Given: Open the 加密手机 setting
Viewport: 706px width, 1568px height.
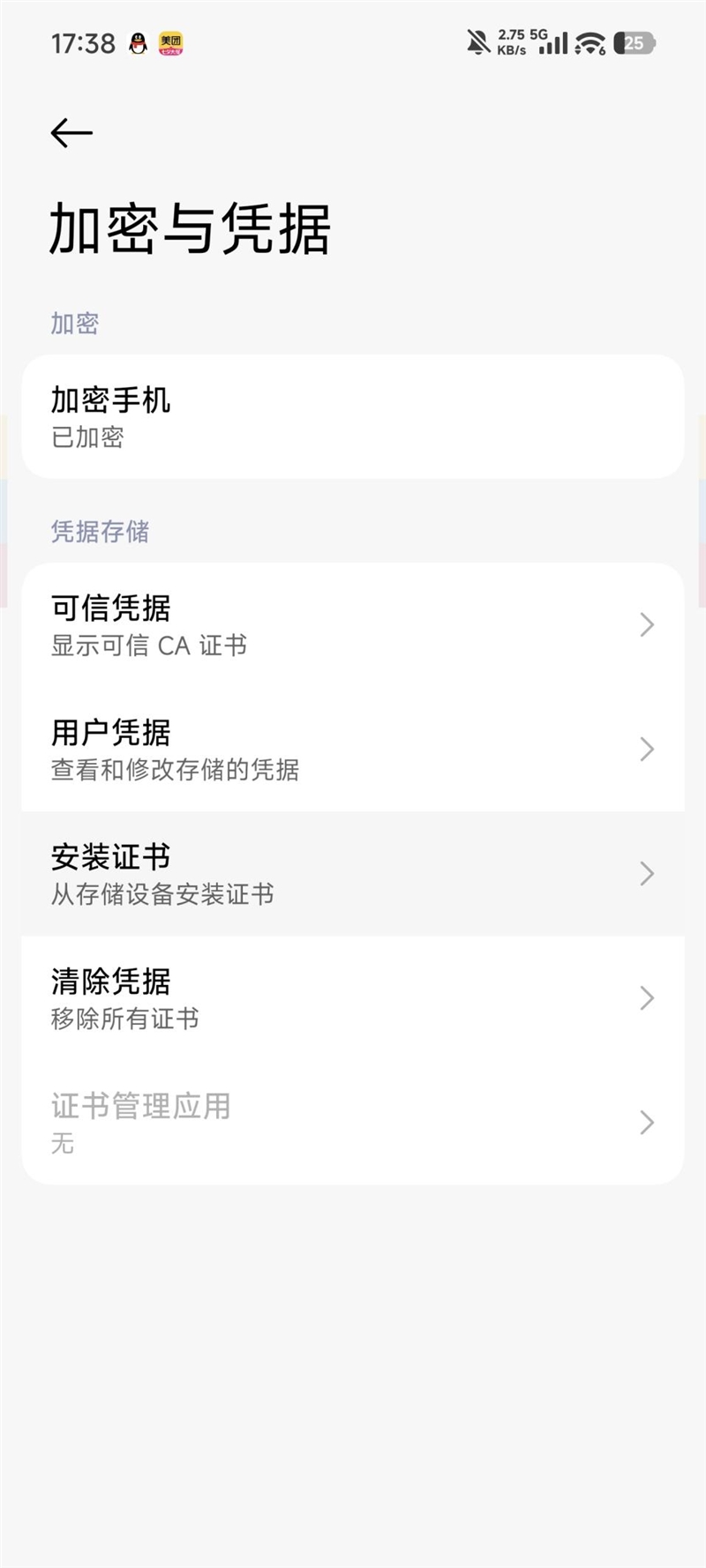Looking at the screenshot, I should click(353, 416).
